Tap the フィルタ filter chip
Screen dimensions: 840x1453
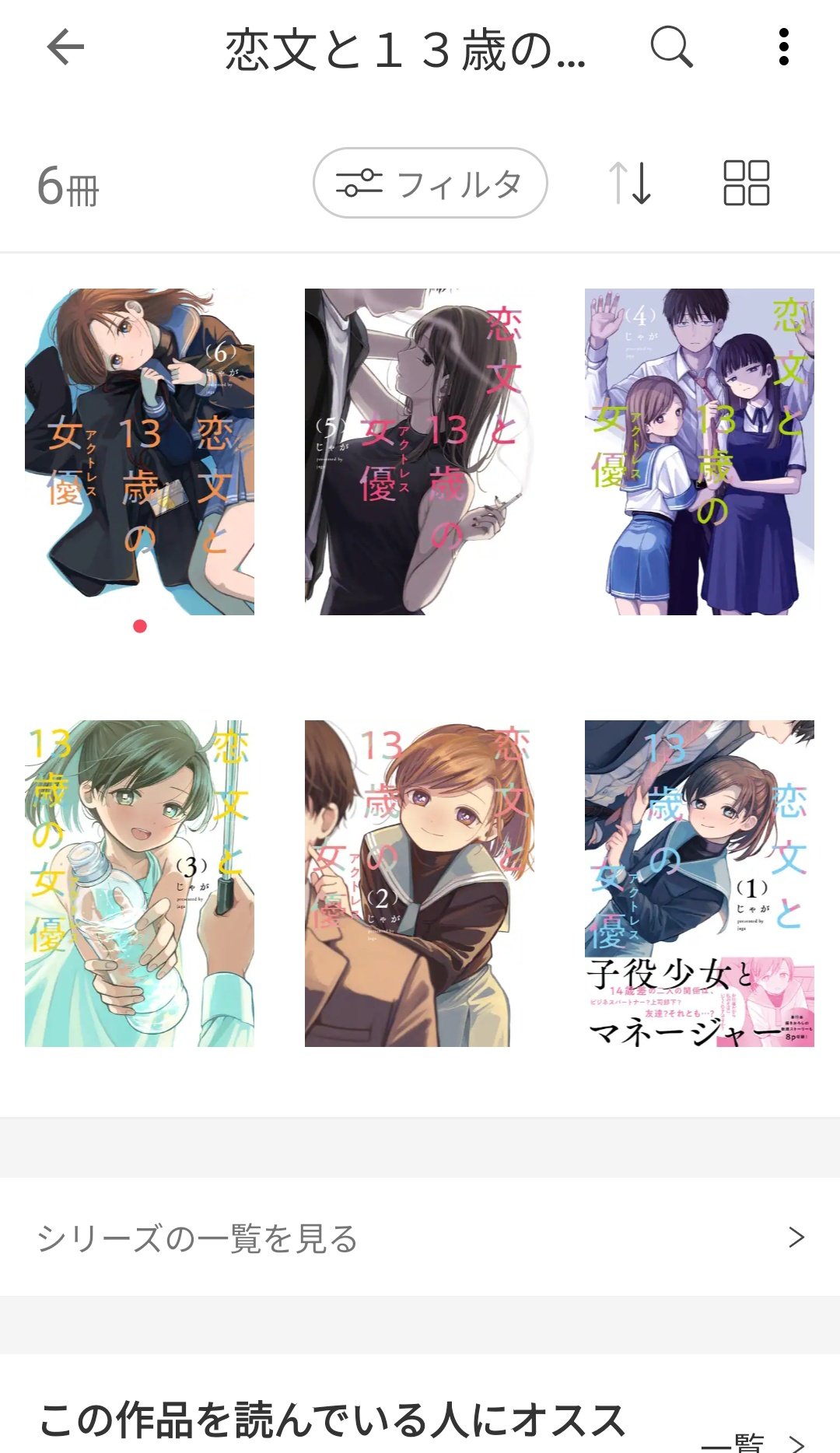point(430,184)
